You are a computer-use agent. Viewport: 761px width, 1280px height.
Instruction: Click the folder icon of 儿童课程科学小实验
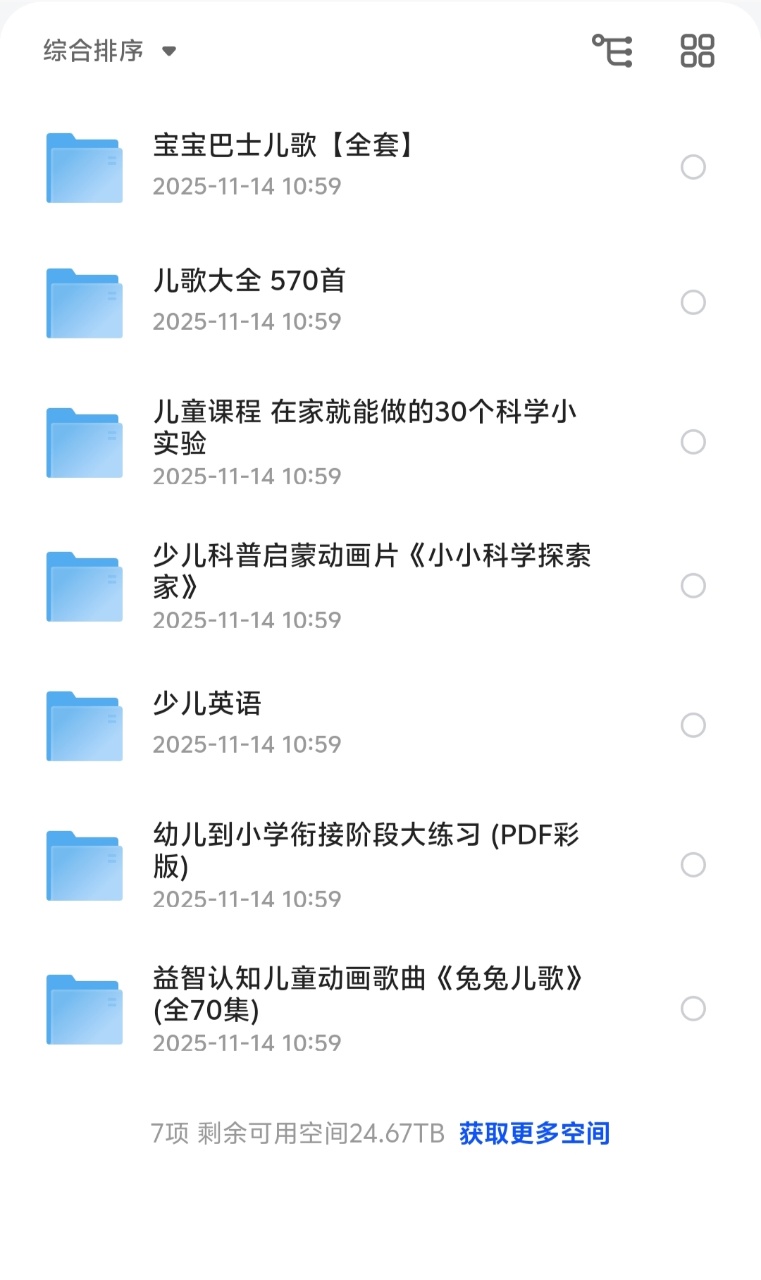tap(84, 441)
